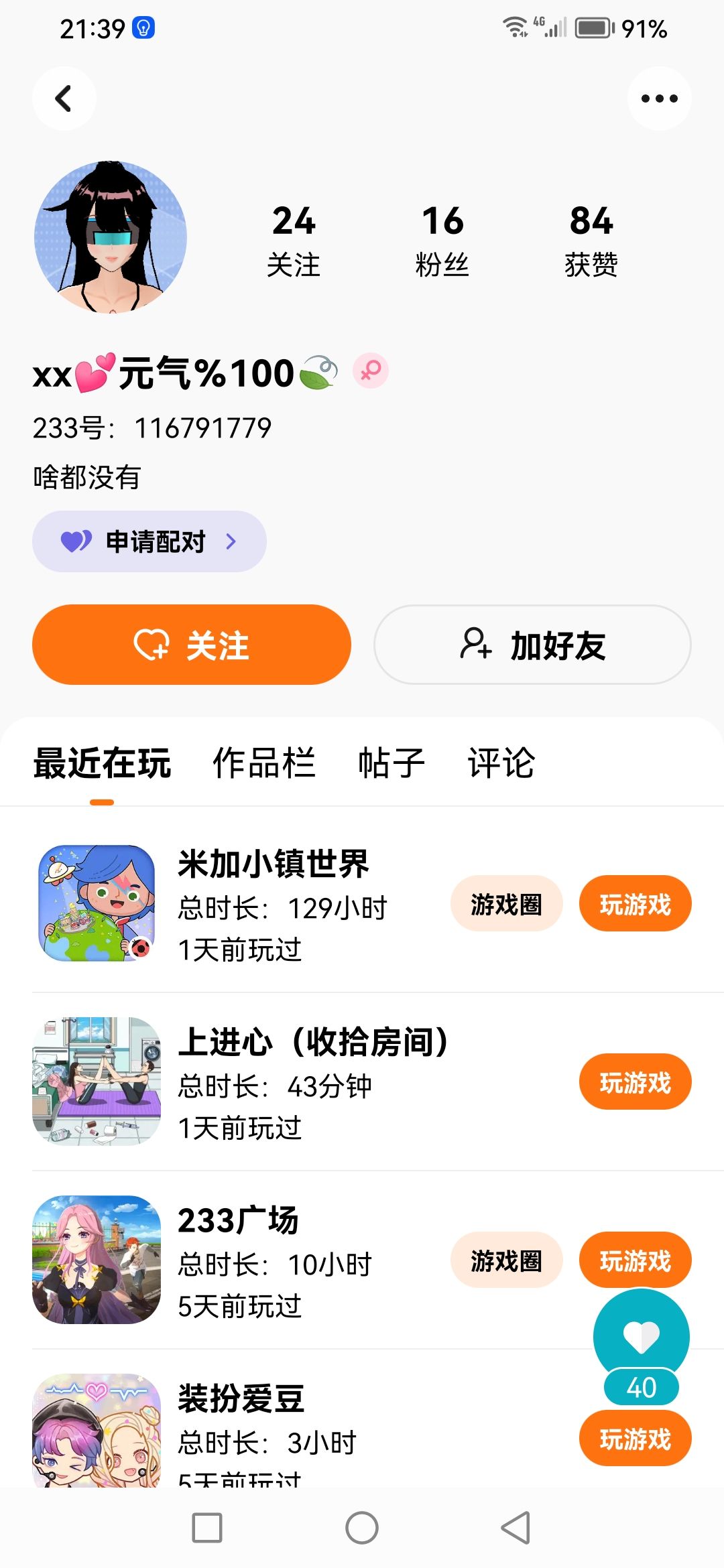Open the three-dot more options menu

[659, 99]
